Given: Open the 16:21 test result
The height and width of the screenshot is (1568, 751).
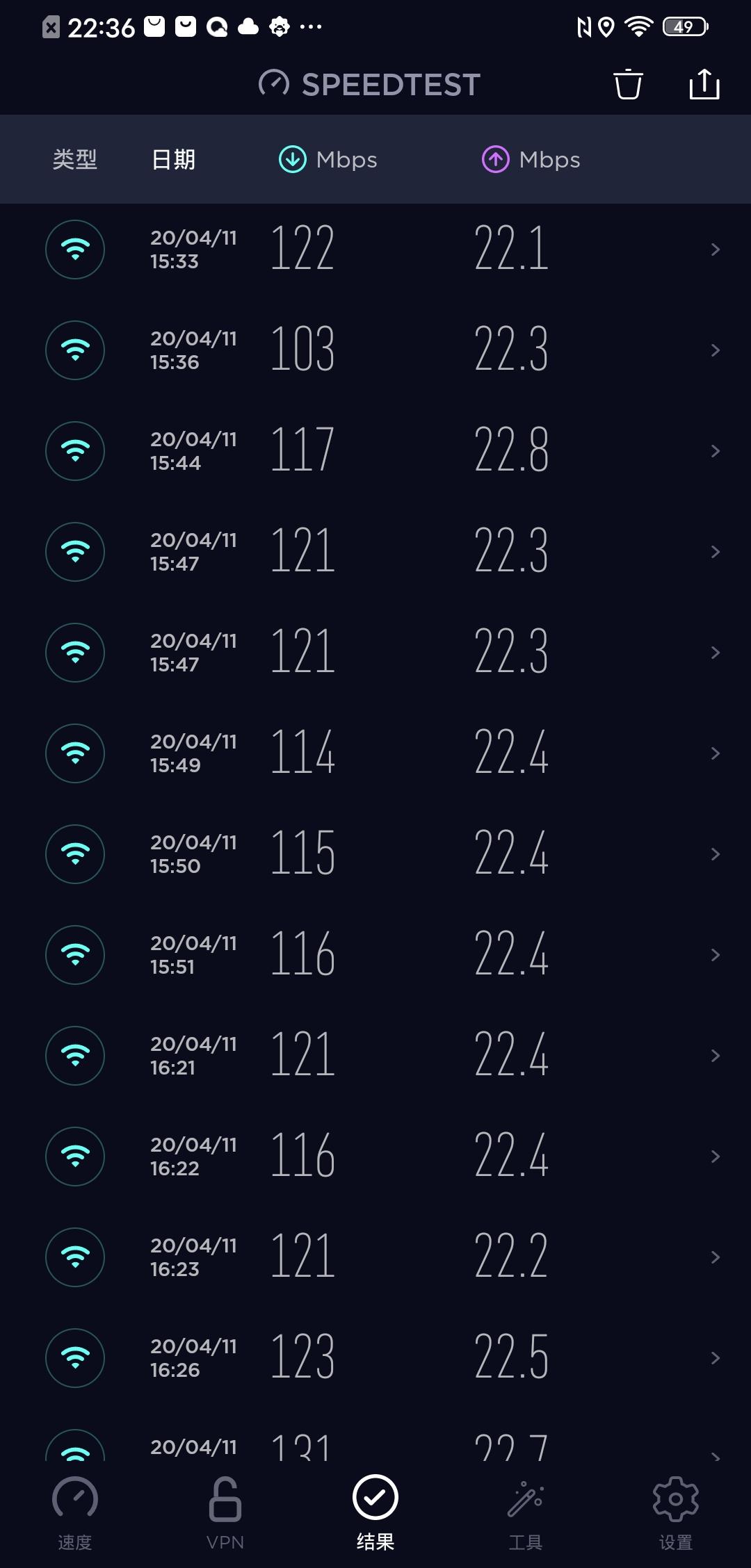Looking at the screenshot, I should (x=375, y=1056).
